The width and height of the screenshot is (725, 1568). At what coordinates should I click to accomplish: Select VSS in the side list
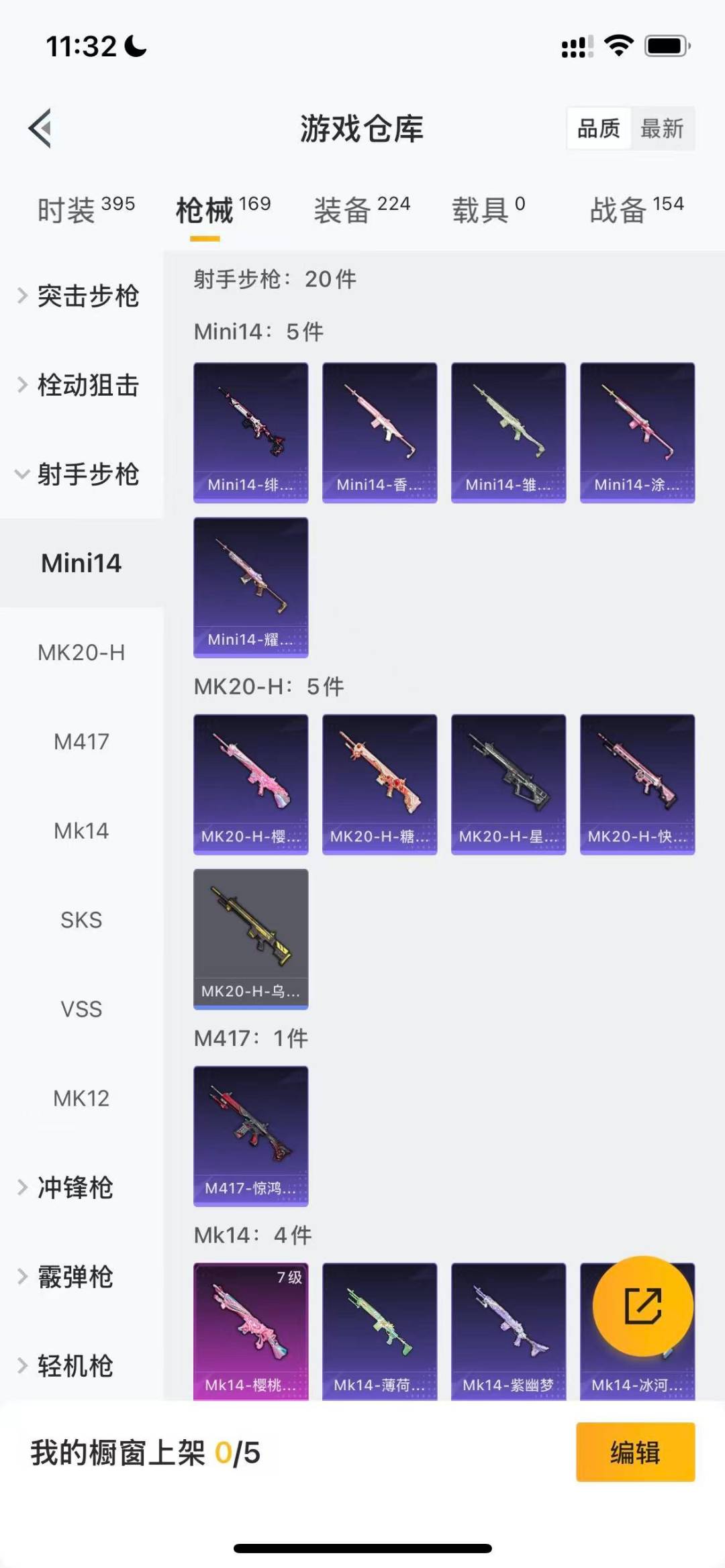click(x=81, y=1009)
